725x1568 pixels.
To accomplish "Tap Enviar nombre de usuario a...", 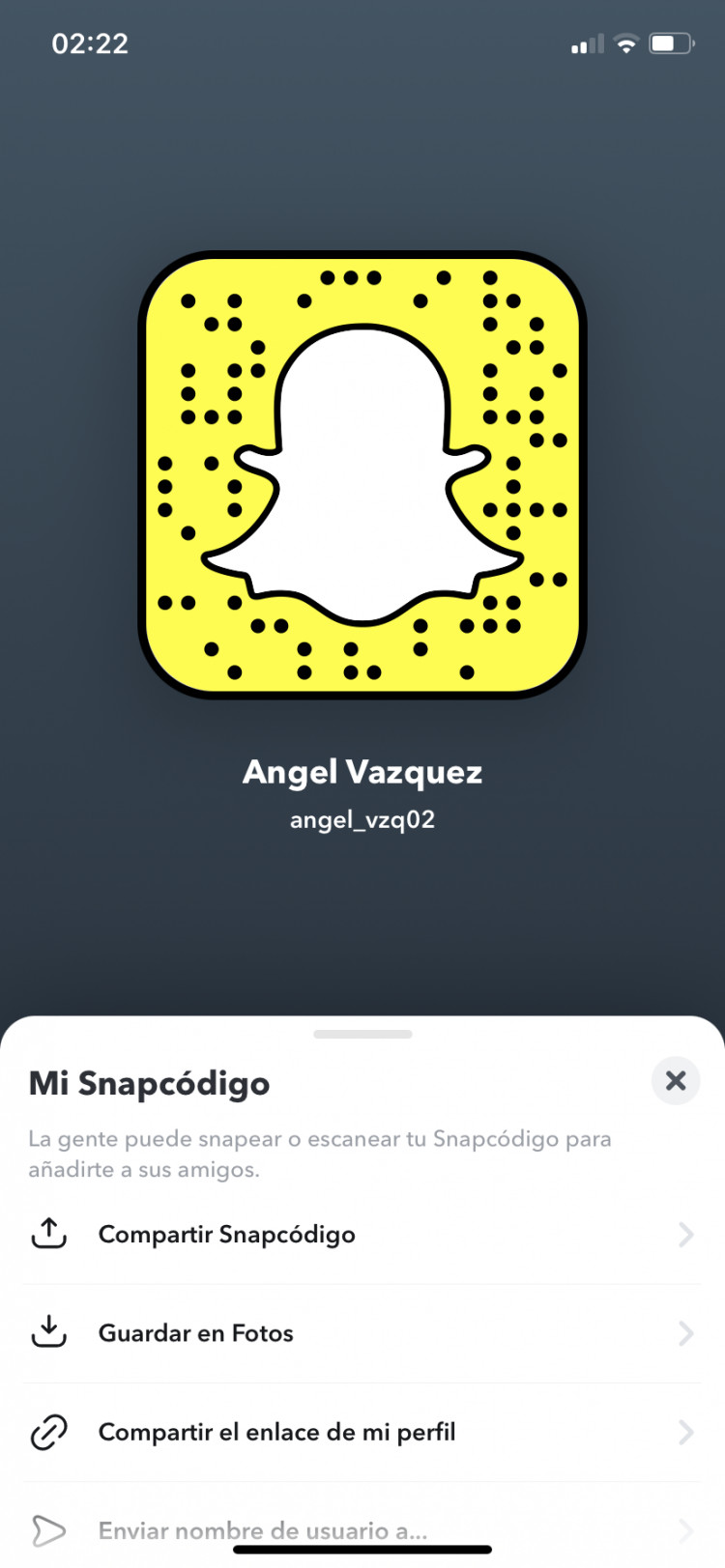I will click(259, 1529).
